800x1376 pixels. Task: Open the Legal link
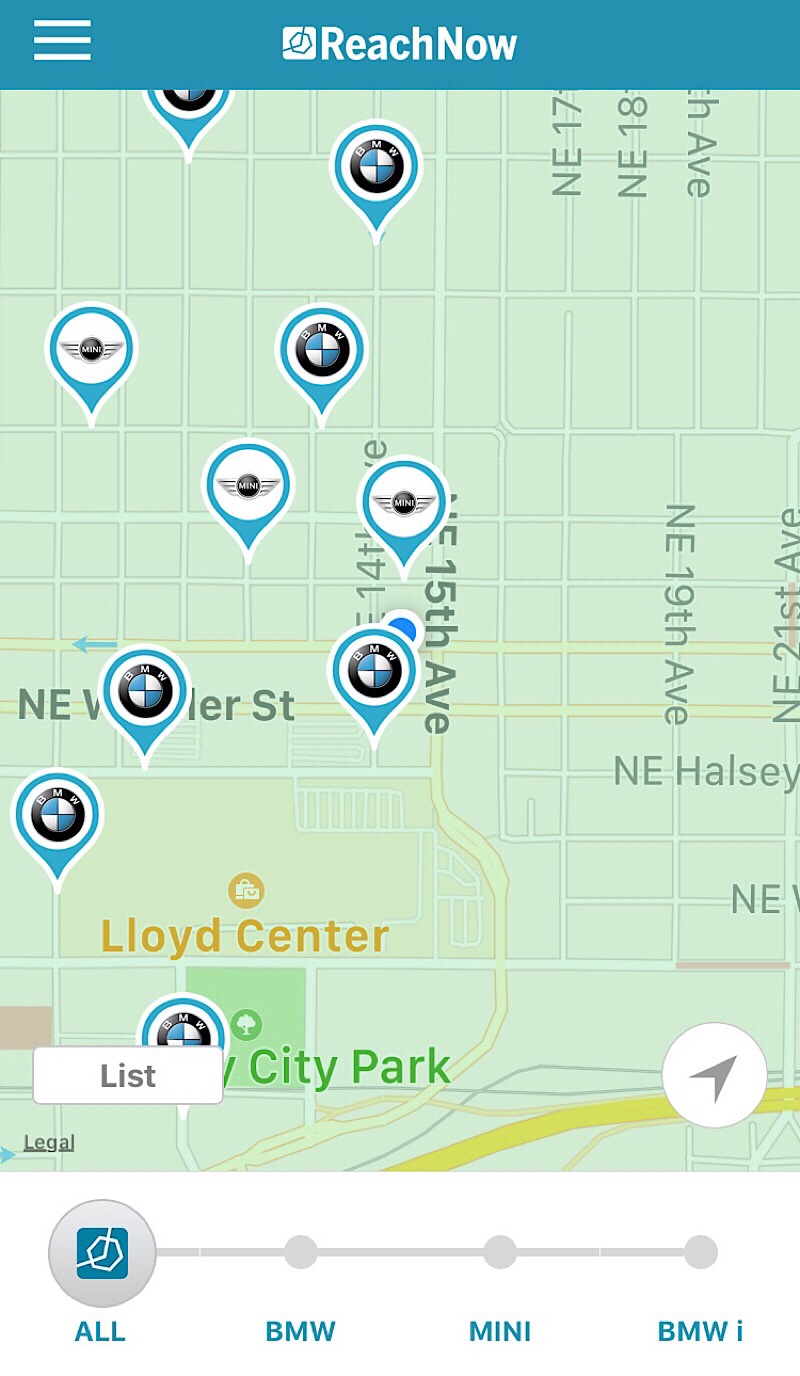[x=49, y=1142]
